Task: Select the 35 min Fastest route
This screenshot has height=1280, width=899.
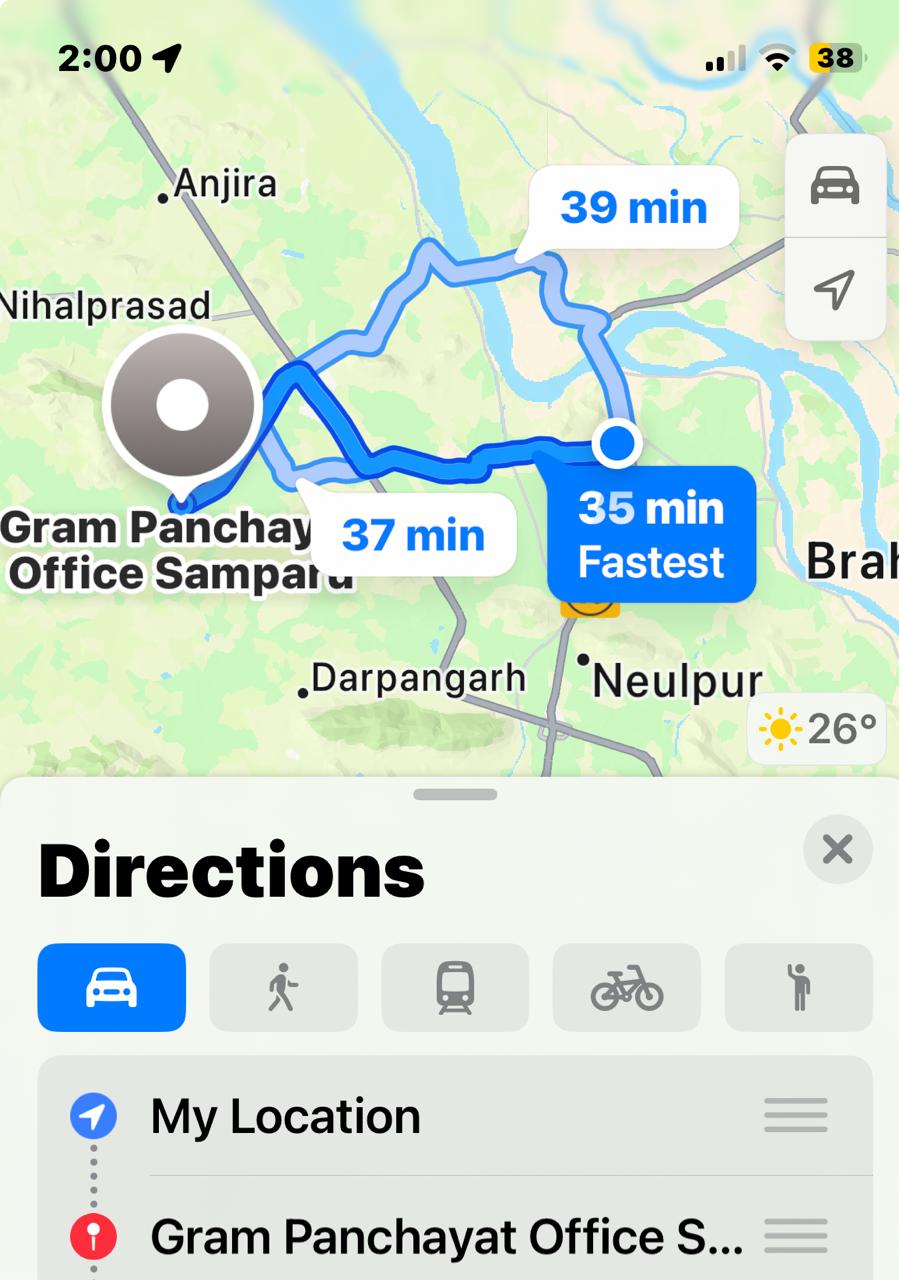Action: [651, 535]
